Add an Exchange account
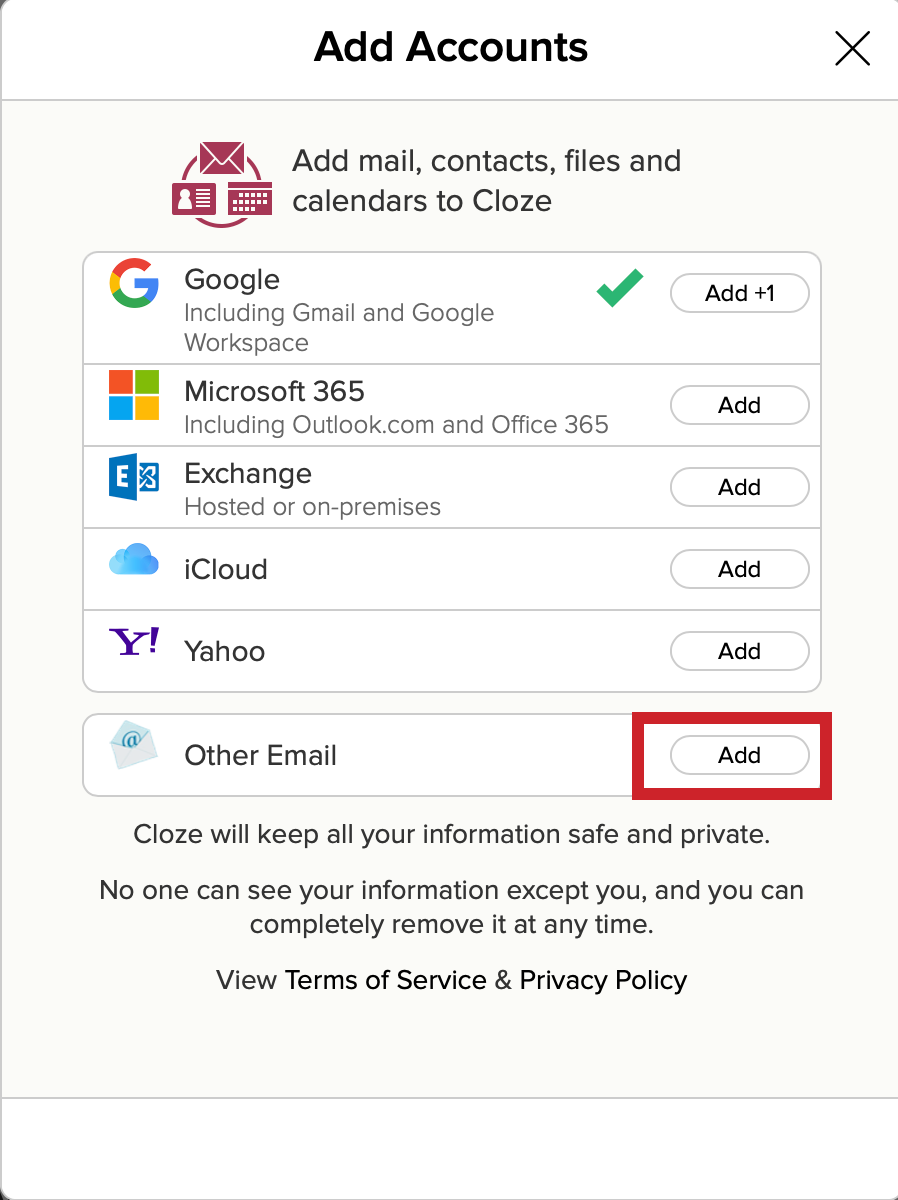This screenshot has height=1200, width=898. tap(739, 487)
